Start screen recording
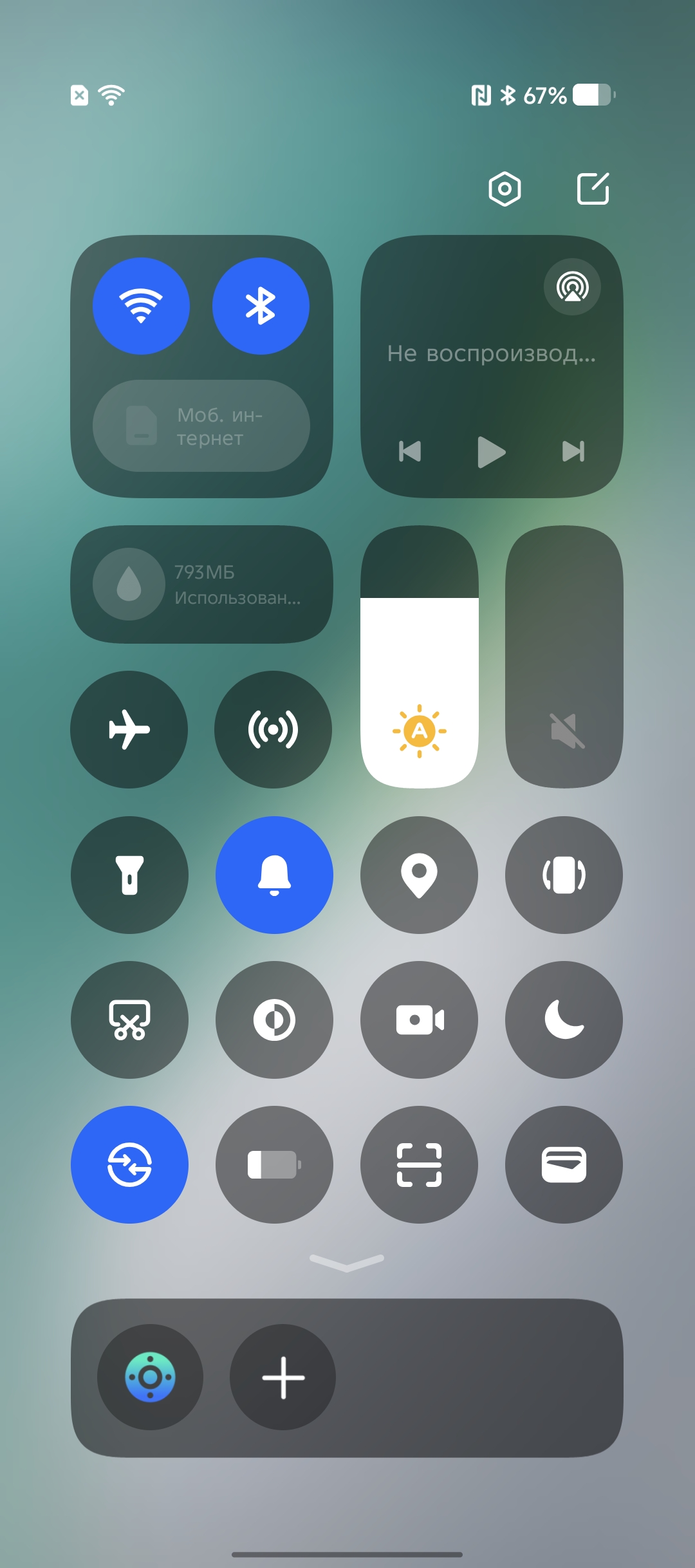This screenshot has height=1568, width=695. point(419,1020)
